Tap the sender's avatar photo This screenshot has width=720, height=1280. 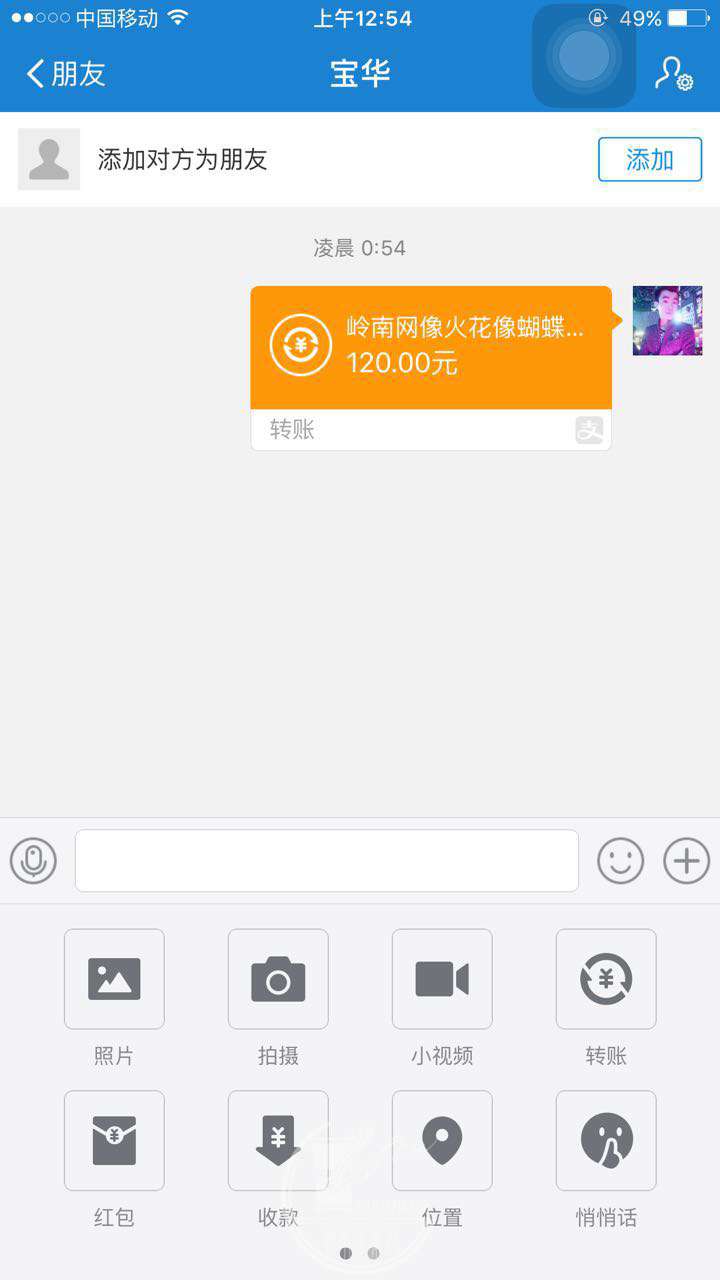[x=667, y=320]
